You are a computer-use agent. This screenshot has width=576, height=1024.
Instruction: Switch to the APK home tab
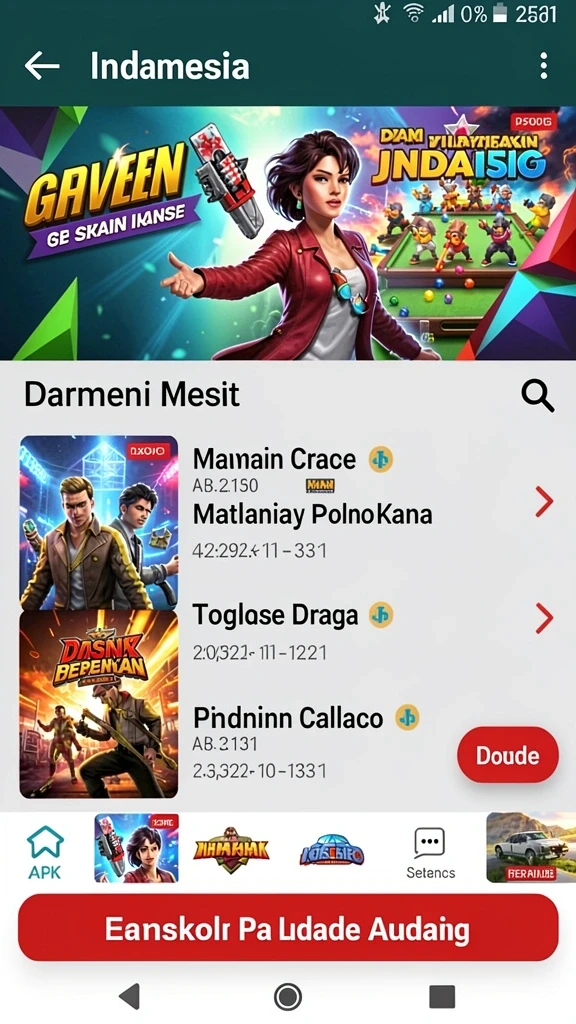[x=45, y=852]
